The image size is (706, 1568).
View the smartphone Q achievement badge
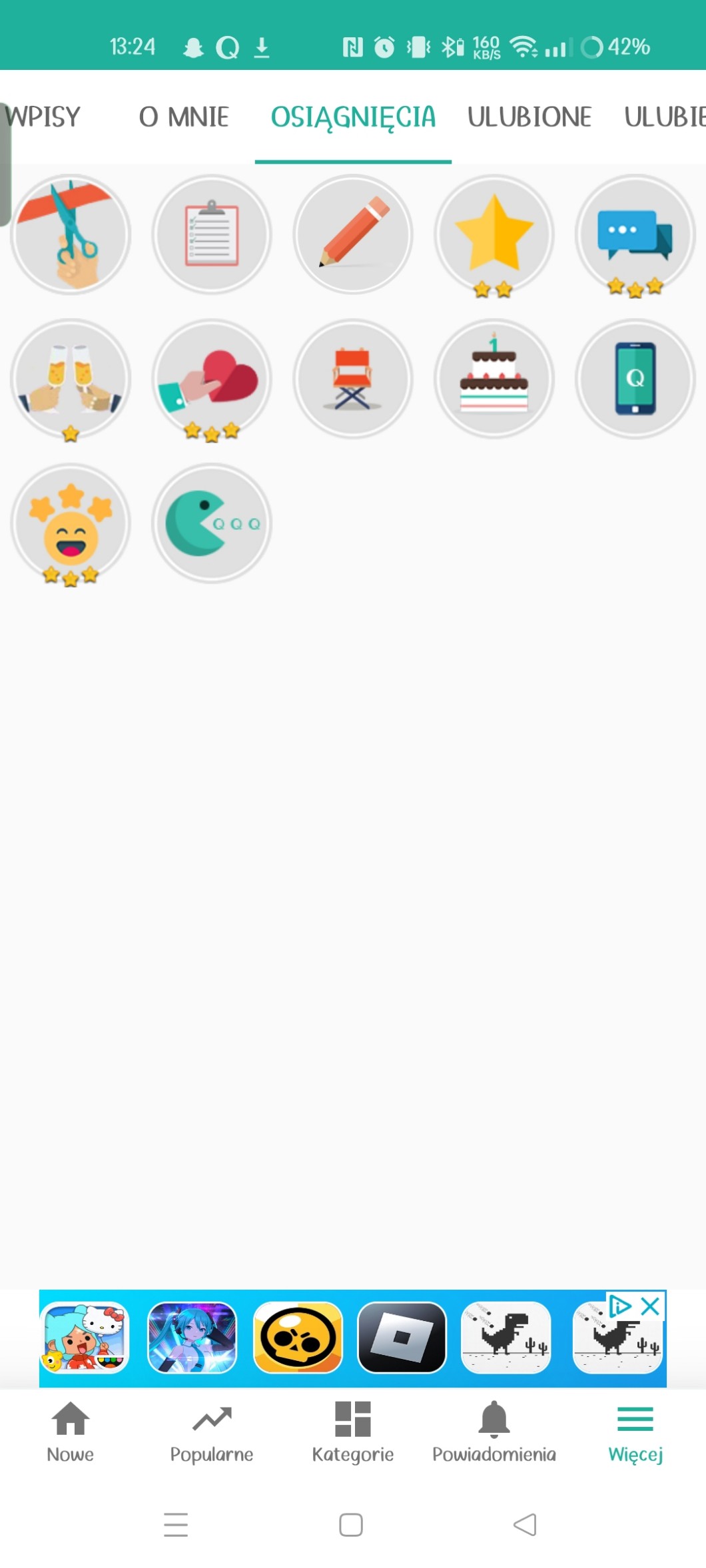[635, 379]
